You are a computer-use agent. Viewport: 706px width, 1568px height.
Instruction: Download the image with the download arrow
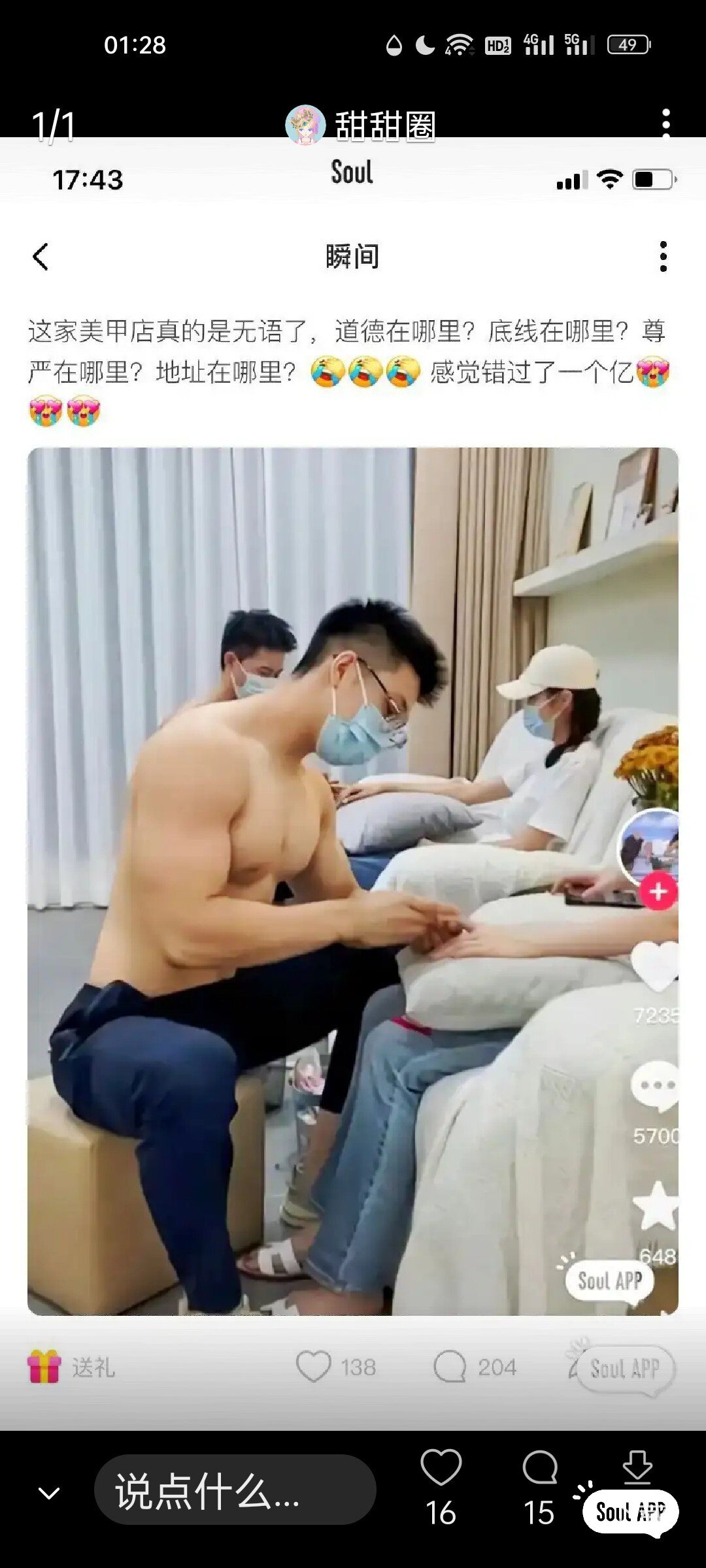point(637,1467)
